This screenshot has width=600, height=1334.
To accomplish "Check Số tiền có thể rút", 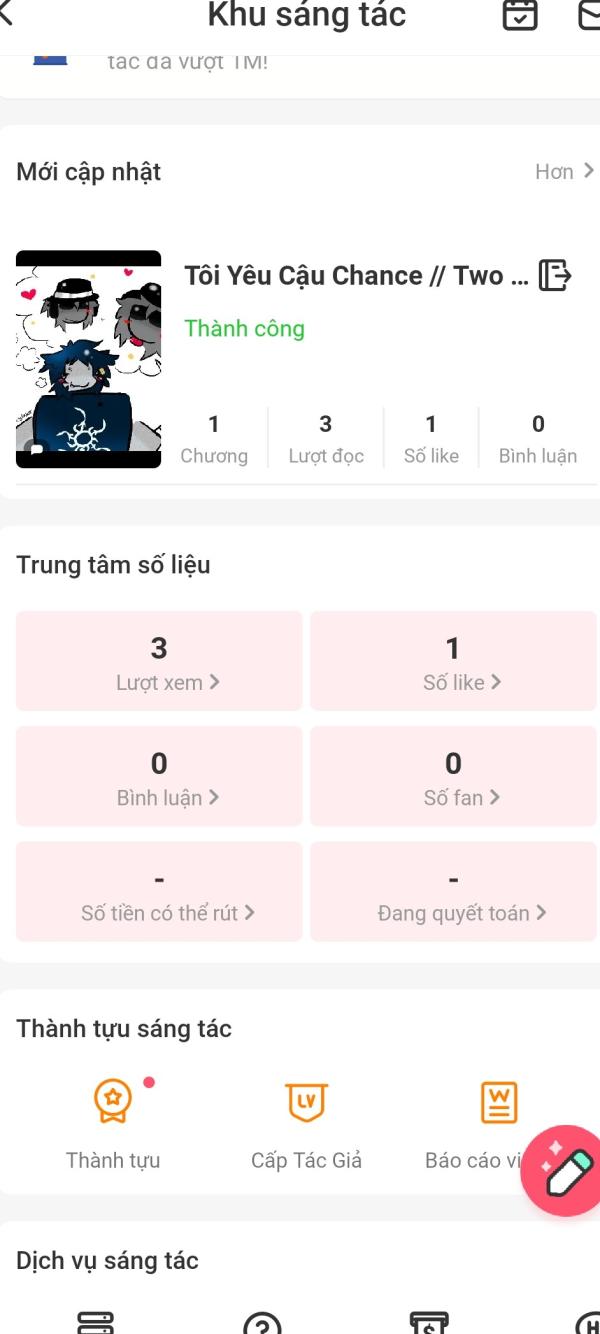I will pyautogui.click(x=159, y=891).
